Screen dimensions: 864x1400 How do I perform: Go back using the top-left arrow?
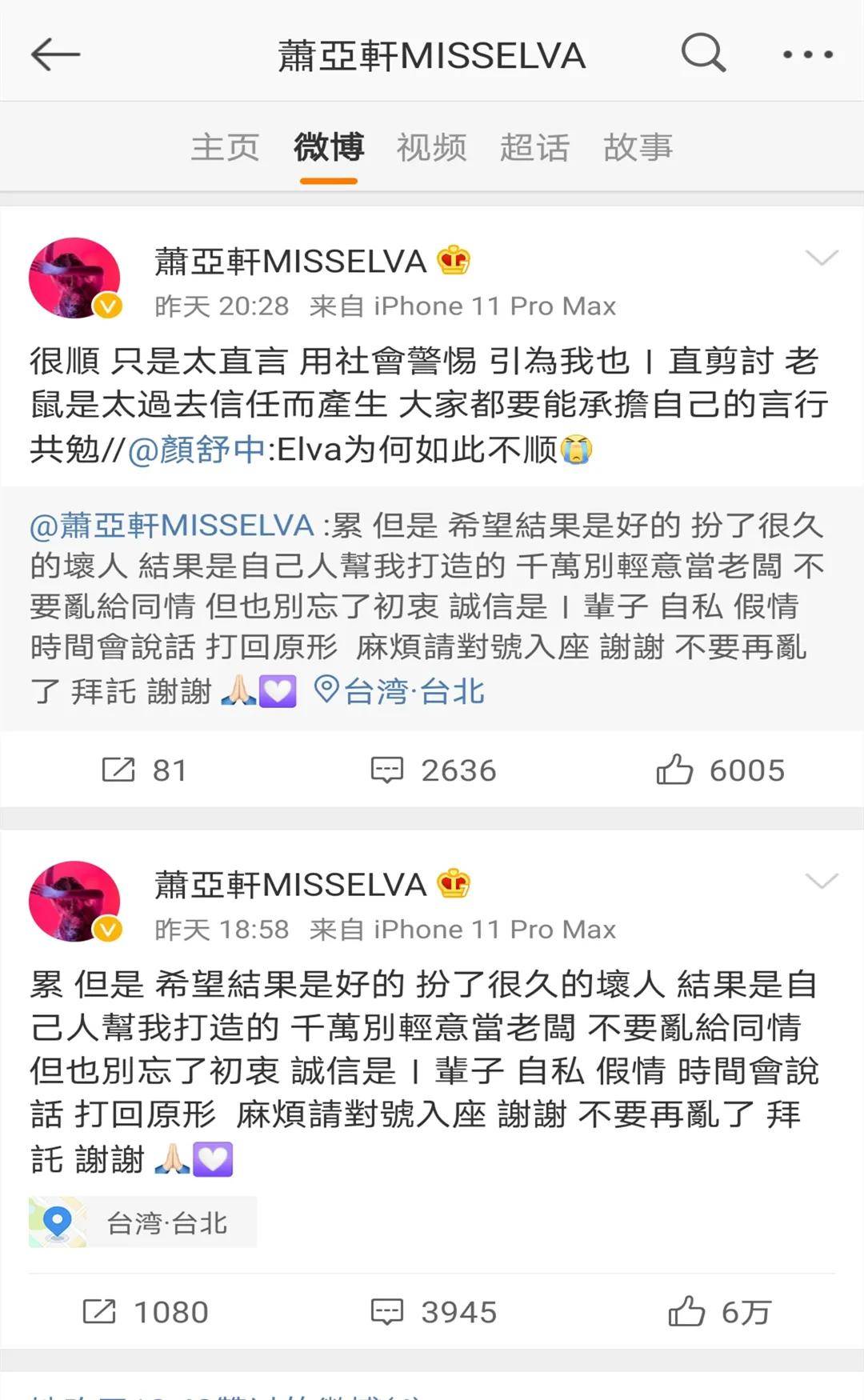(55, 54)
